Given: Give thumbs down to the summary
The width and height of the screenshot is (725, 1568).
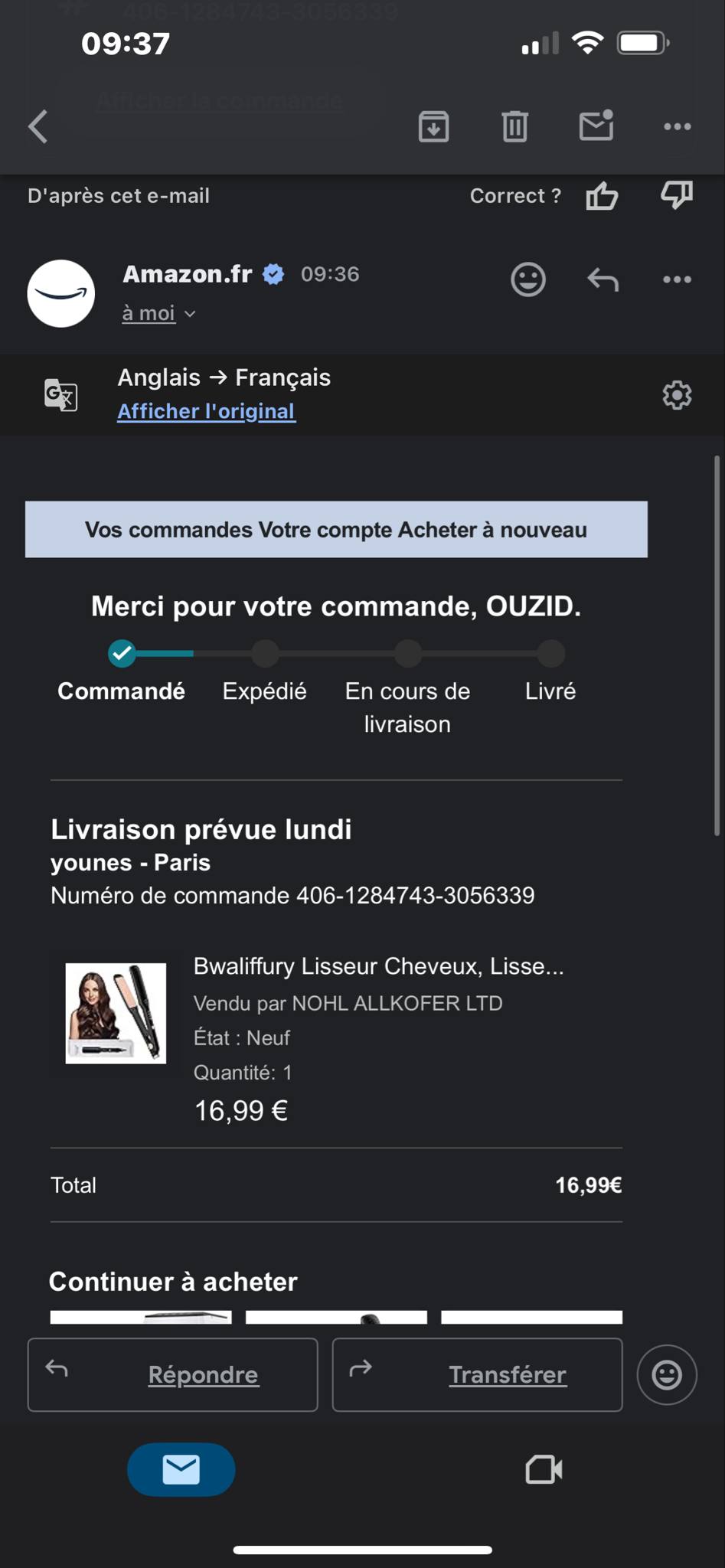Looking at the screenshot, I should [677, 195].
